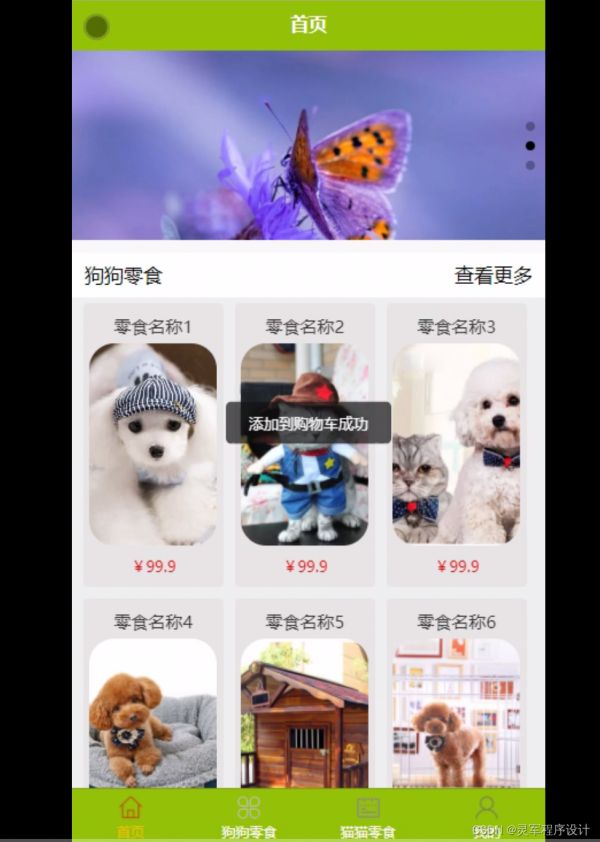Tap 查看更多 to see more snacks

(x=493, y=276)
